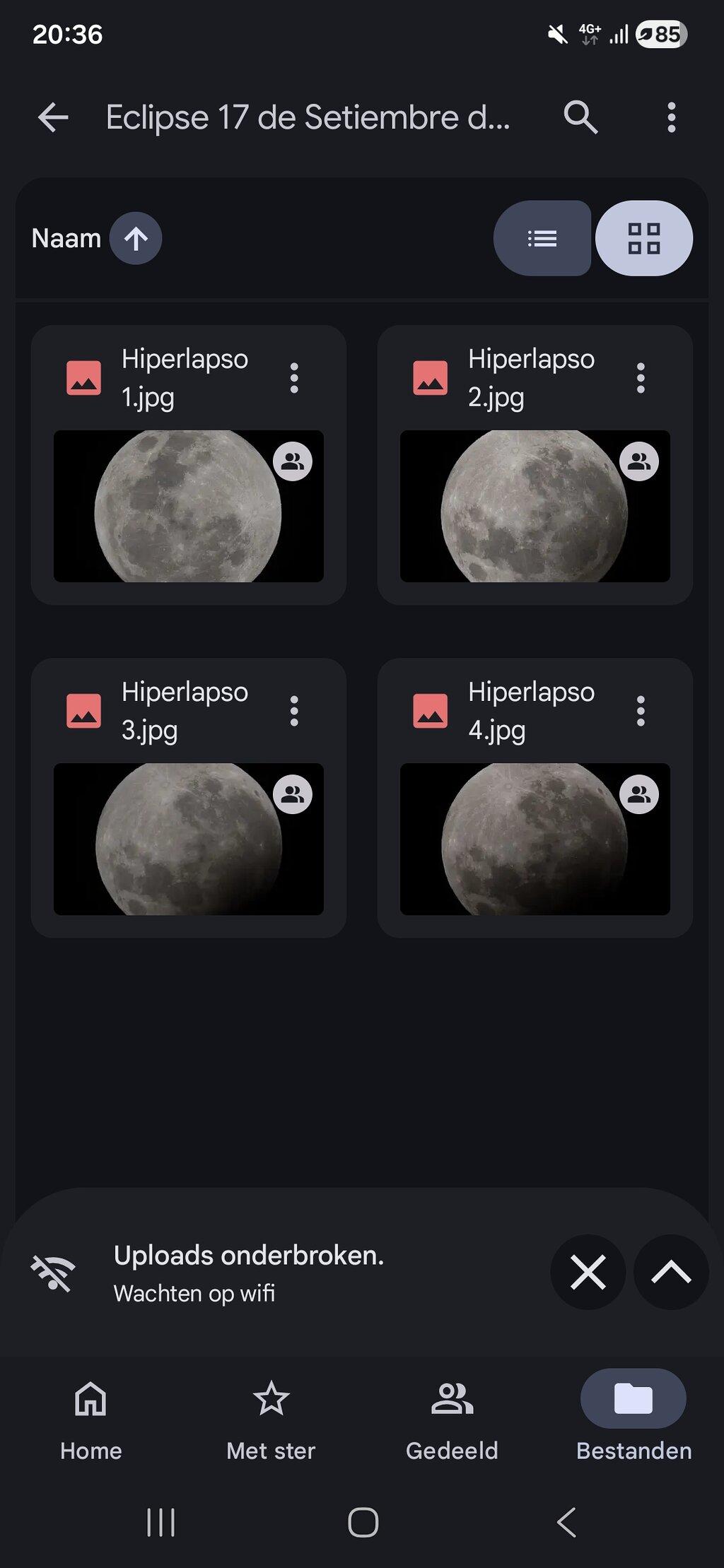724x1568 pixels.
Task: Open options for Hiperlapso 3.jpg
Action: tap(294, 712)
